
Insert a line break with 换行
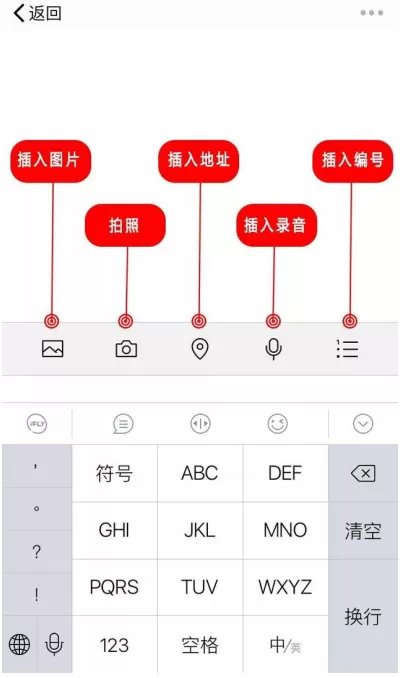click(x=363, y=616)
